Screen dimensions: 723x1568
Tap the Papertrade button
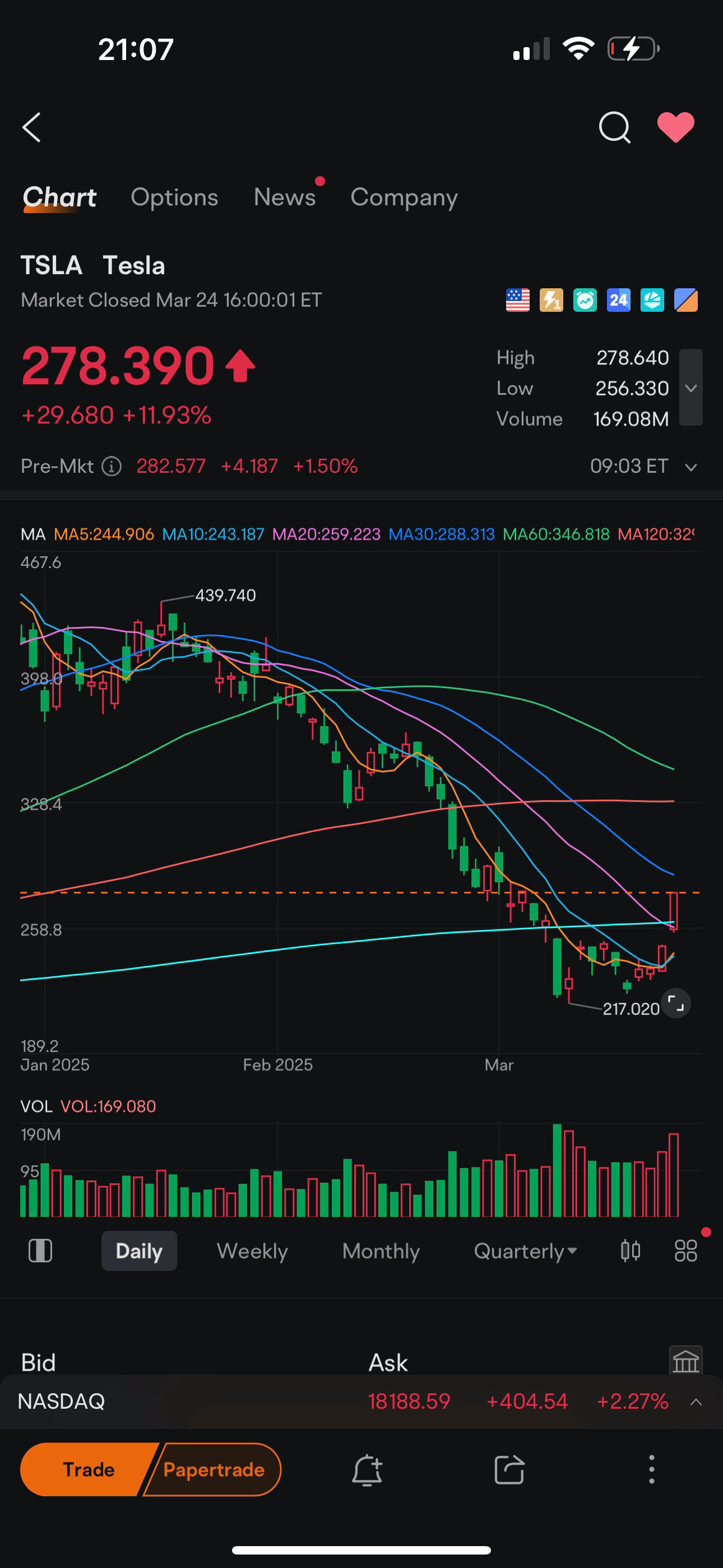214,1469
